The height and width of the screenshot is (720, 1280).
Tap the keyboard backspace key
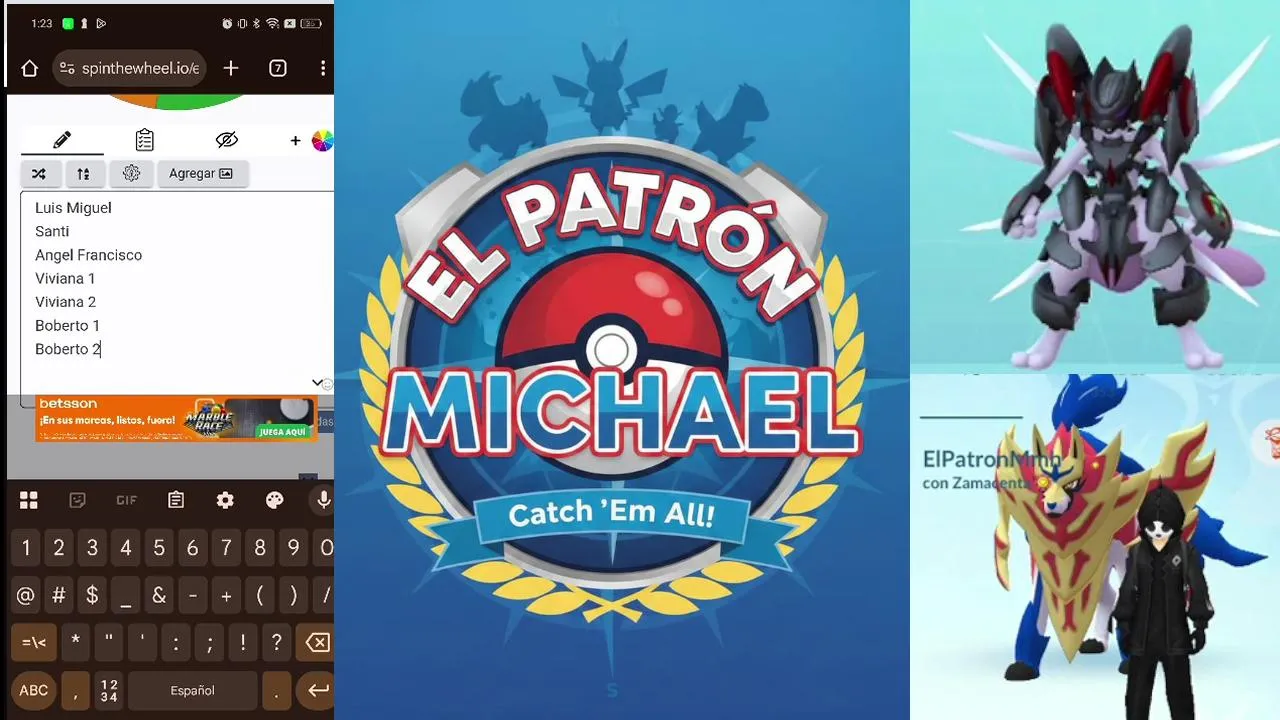click(x=318, y=642)
